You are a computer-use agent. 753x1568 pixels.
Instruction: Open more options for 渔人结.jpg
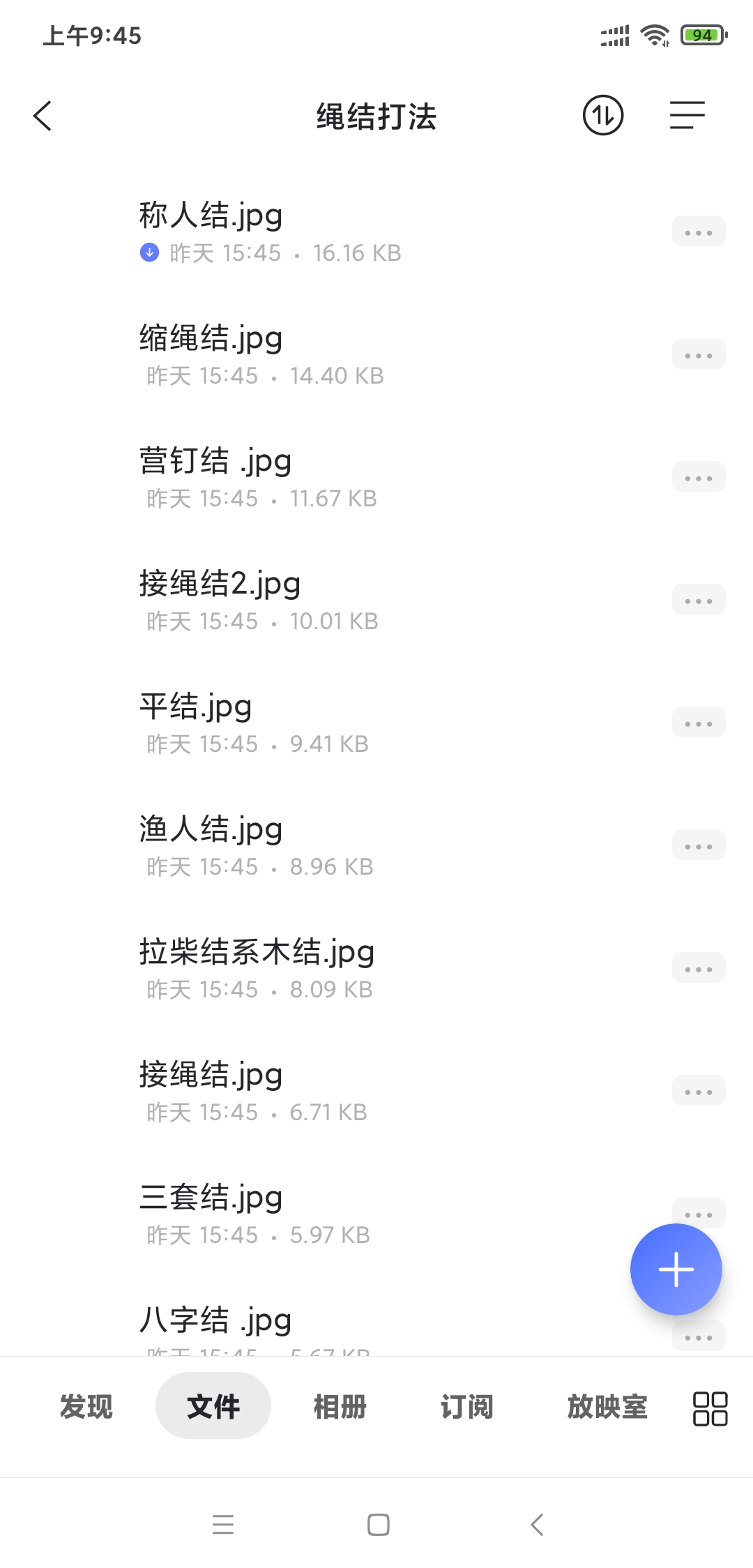click(x=698, y=846)
